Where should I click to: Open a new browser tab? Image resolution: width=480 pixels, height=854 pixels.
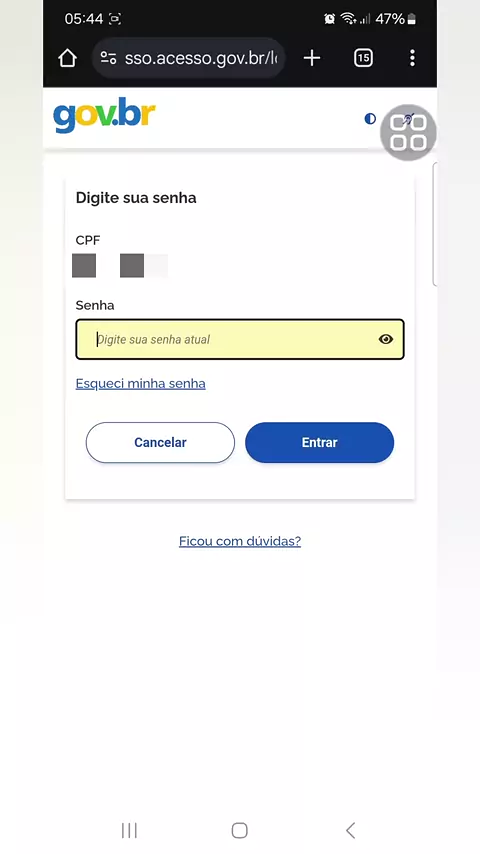click(312, 58)
